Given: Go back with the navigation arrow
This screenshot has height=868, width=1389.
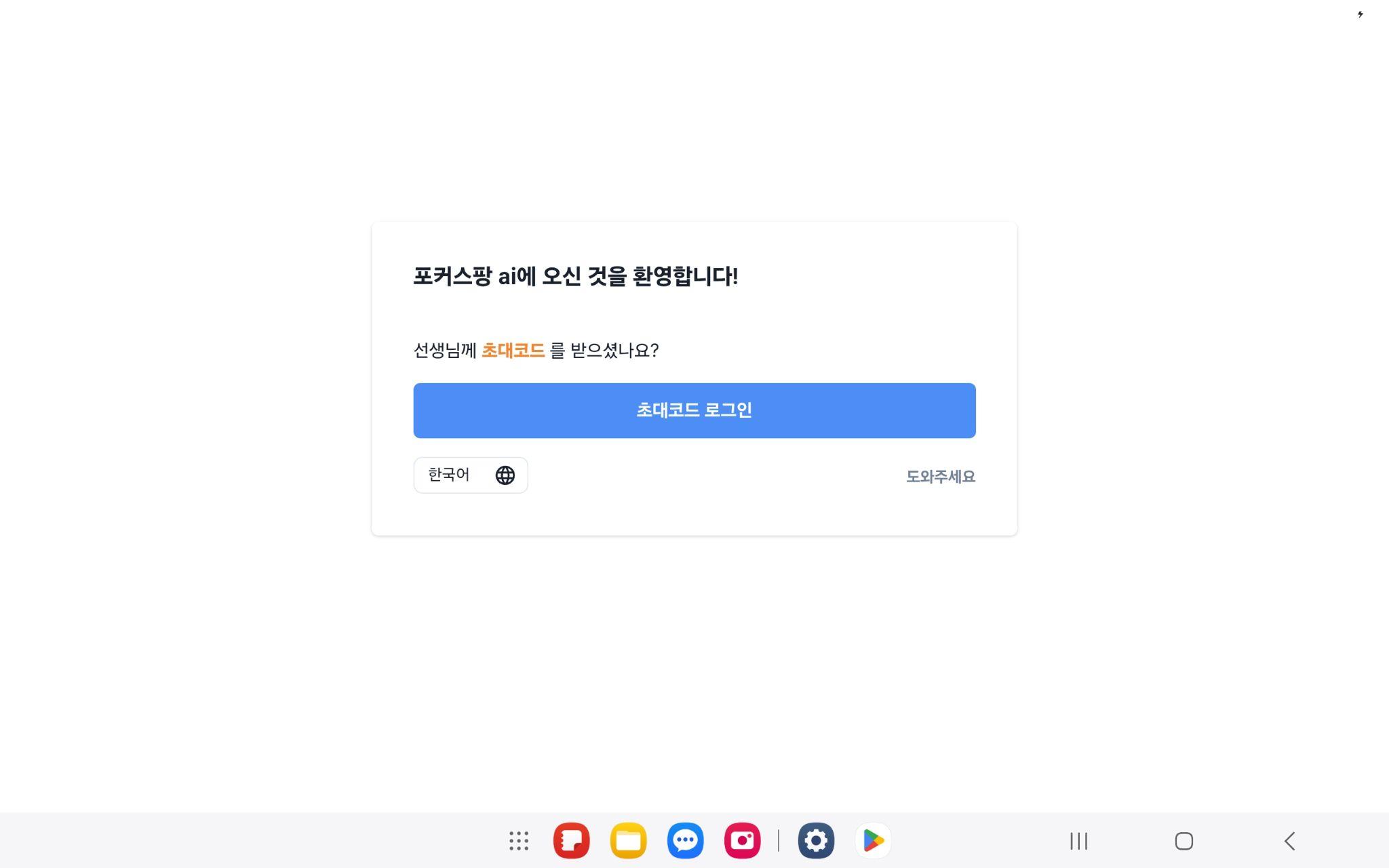Looking at the screenshot, I should (1289, 842).
